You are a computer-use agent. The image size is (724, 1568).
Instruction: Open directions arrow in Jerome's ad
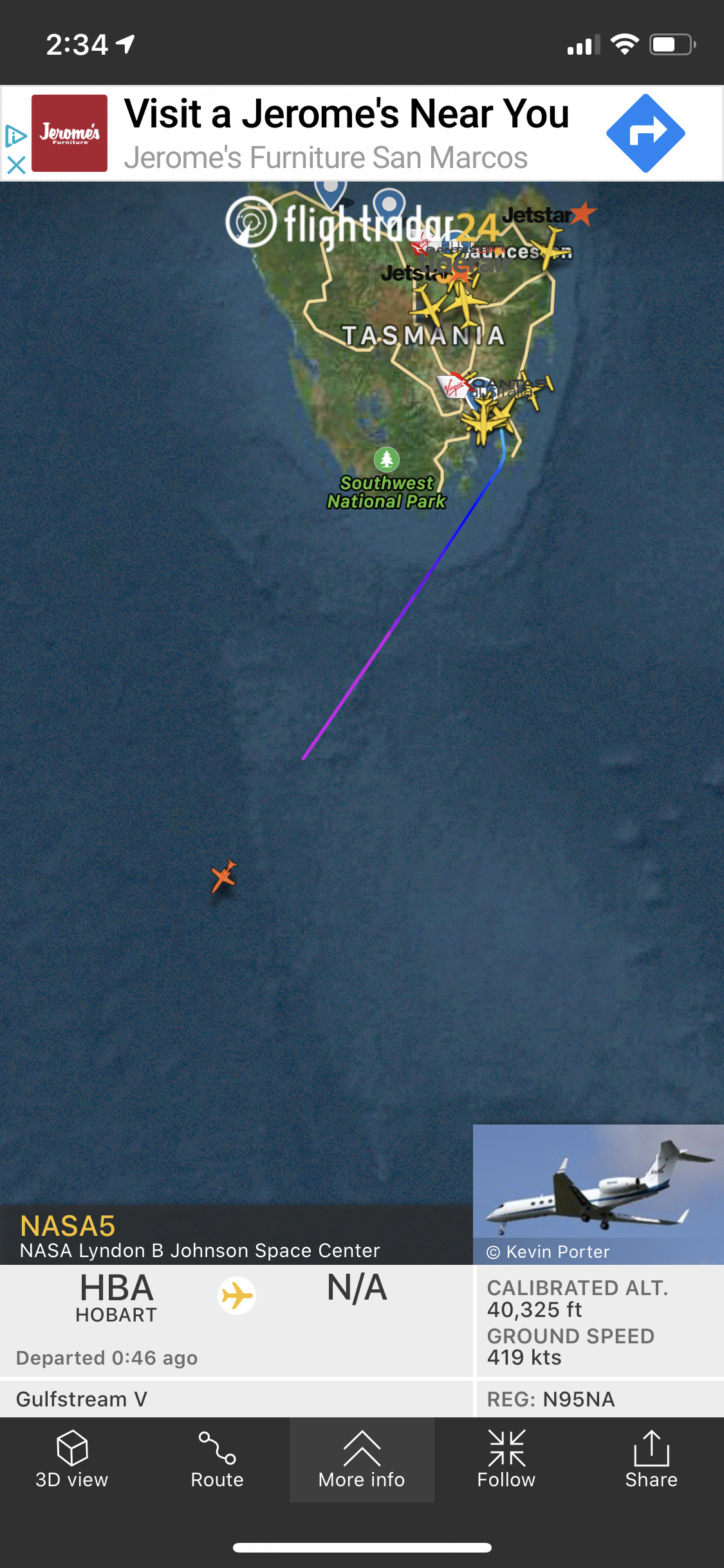[x=645, y=133]
